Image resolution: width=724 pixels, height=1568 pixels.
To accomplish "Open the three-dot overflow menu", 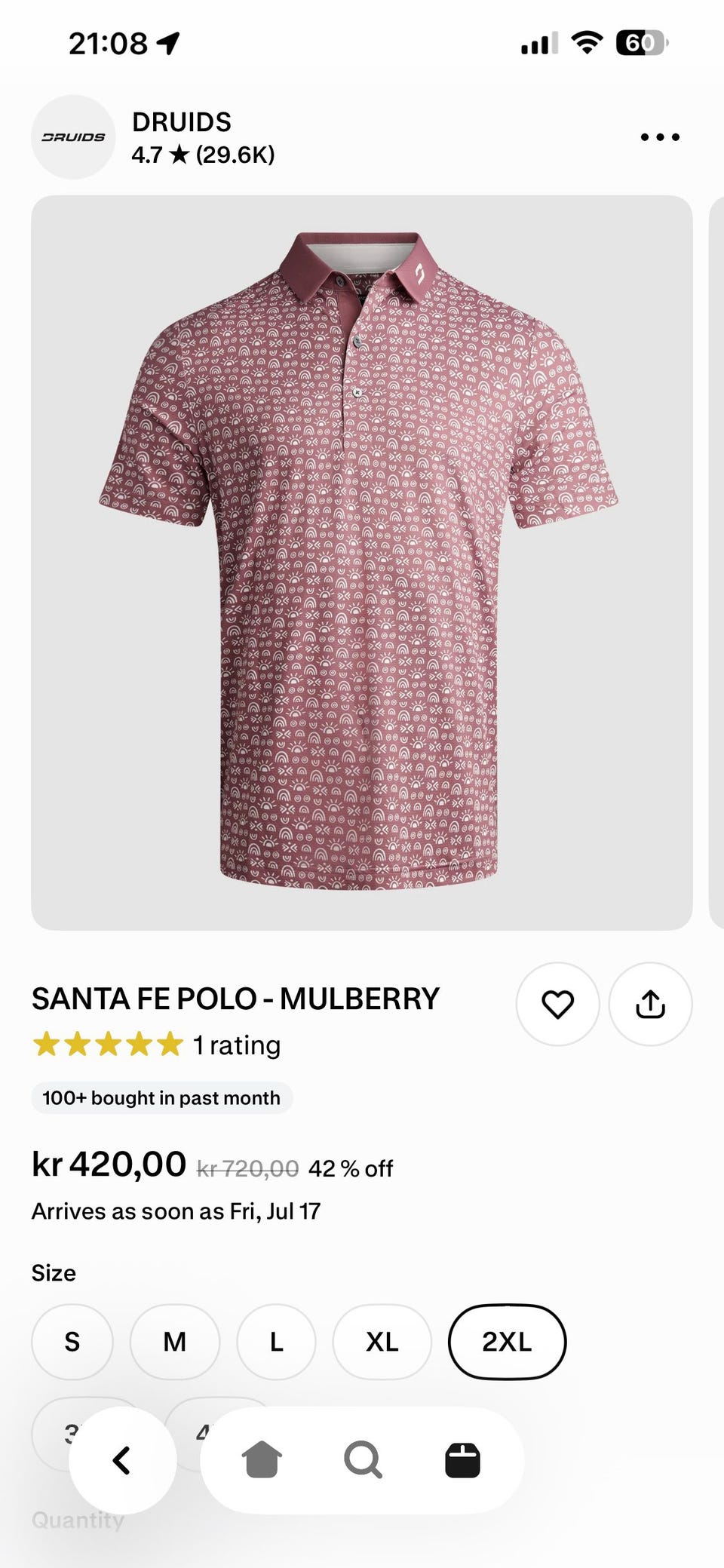I will tap(660, 137).
